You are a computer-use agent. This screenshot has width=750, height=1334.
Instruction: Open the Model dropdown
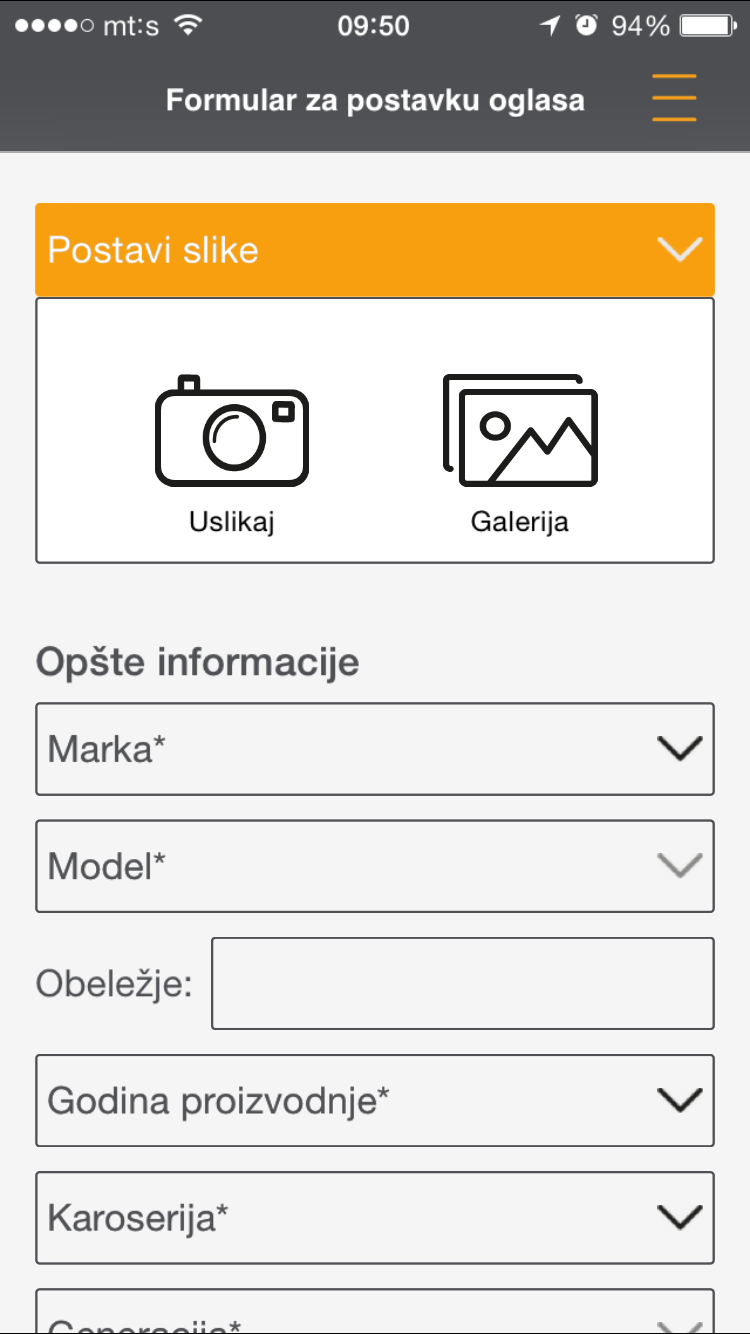point(375,866)
